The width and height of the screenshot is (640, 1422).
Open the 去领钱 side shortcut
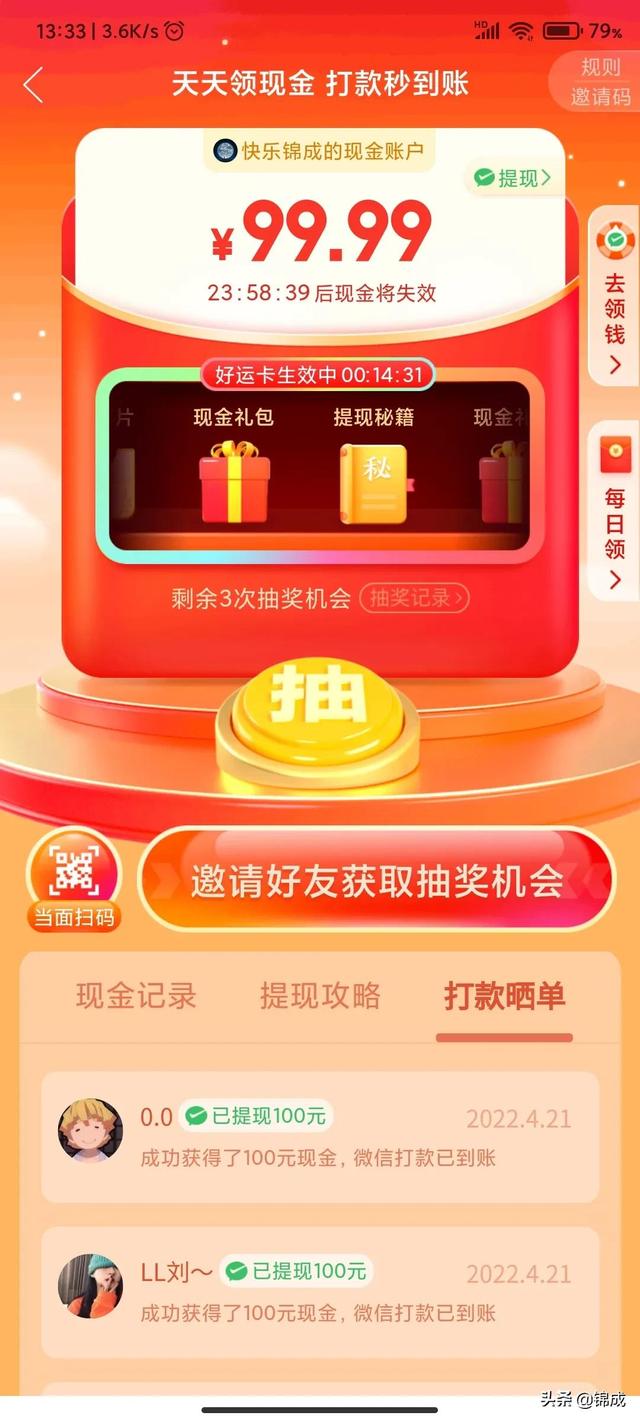click(x=614, y=298)
